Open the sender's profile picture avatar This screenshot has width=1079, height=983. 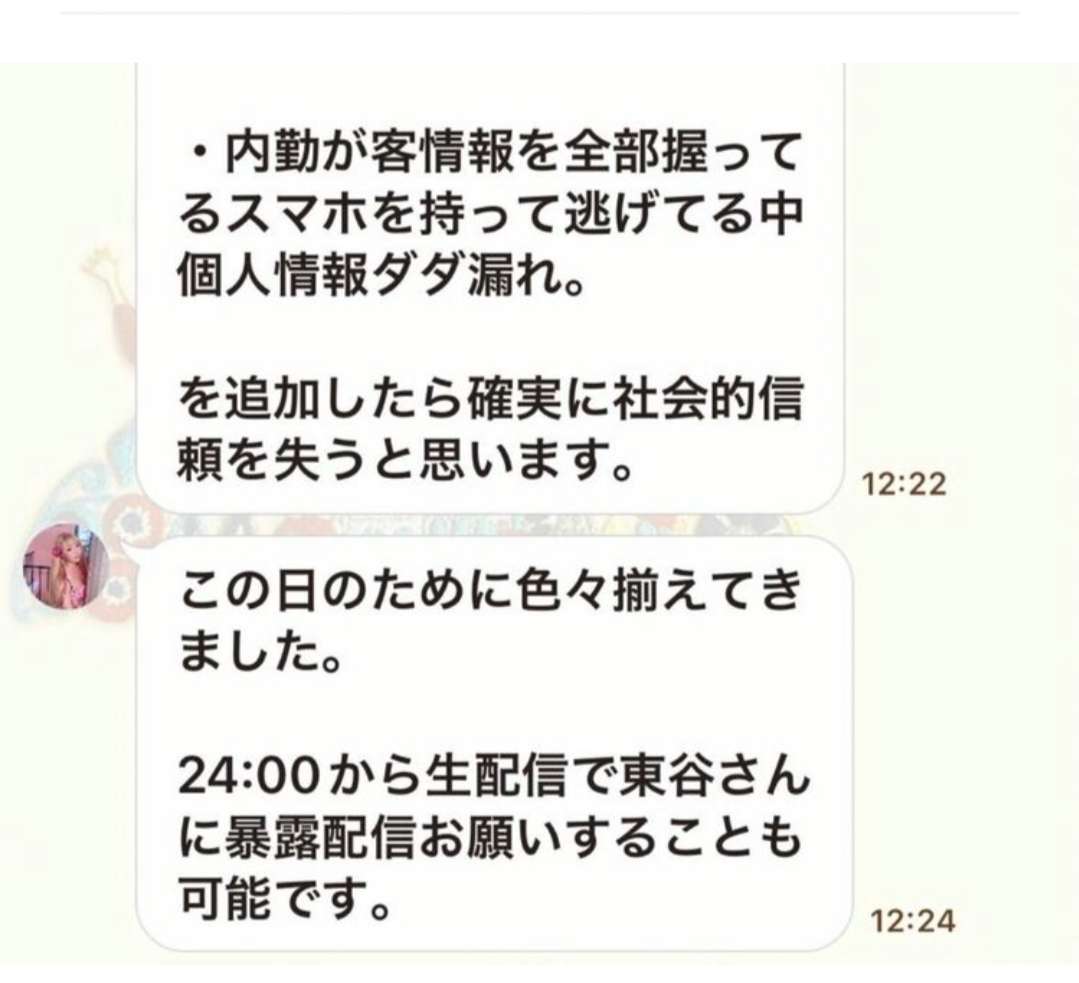click(65, 566)
